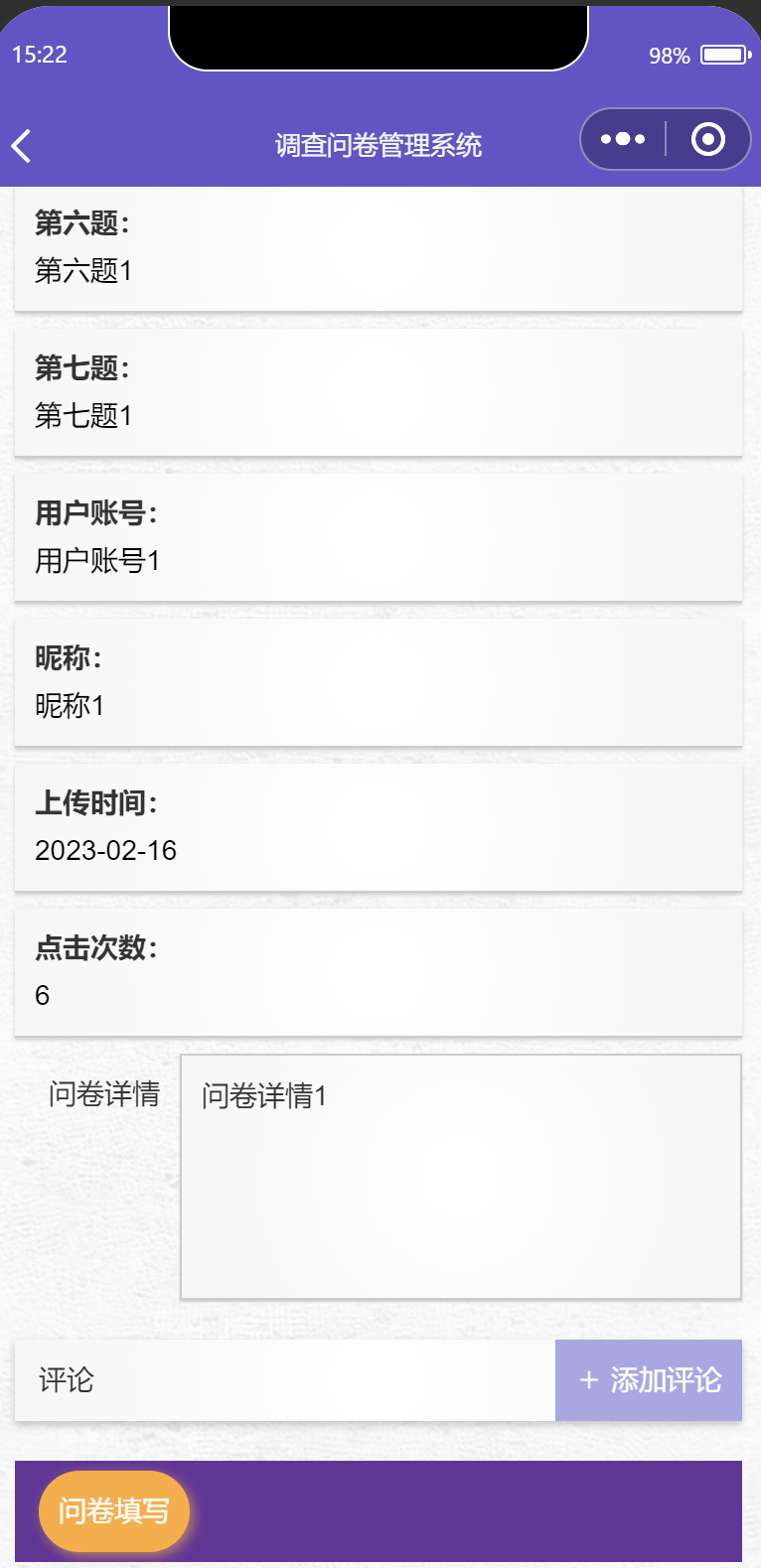Tap the back arrow in the navigation bar
The height and width of the screenshot is (1568, 761).
point(22,145)
